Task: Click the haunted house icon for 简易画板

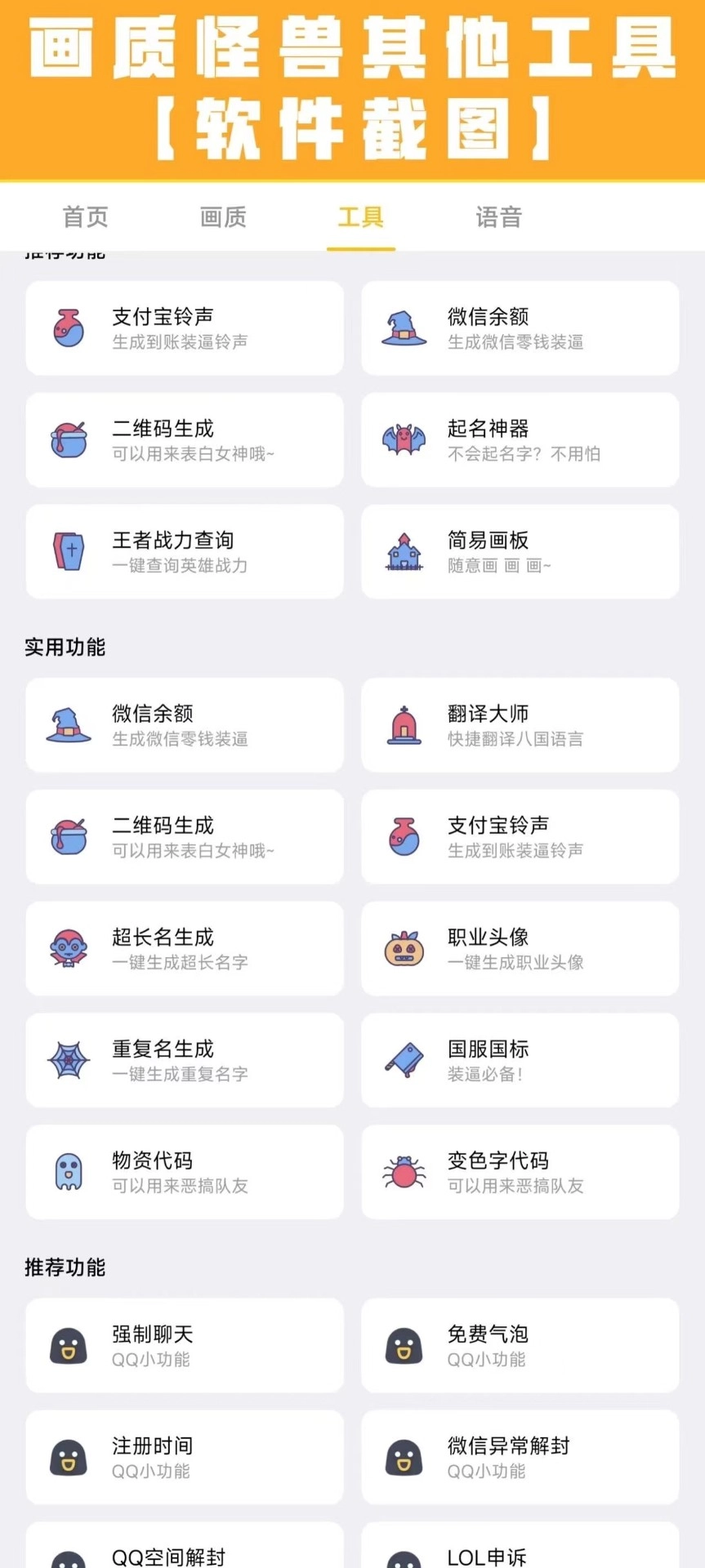Action: coord(404,551)
